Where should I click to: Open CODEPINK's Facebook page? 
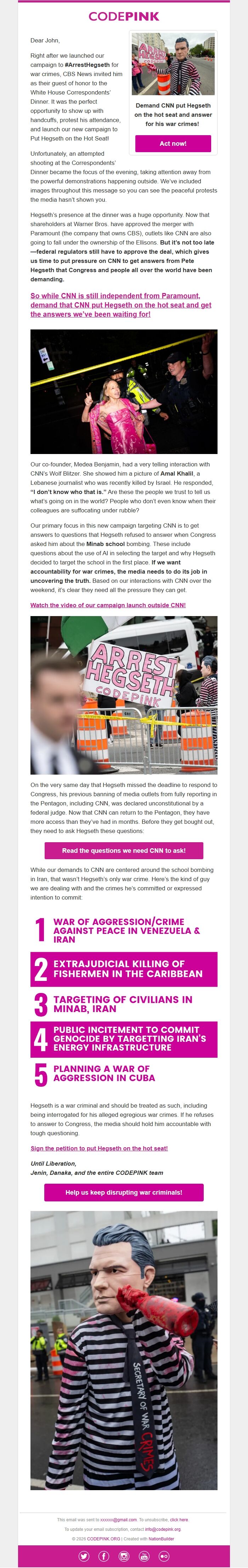pyautogui.click(x=104, y=1556)
